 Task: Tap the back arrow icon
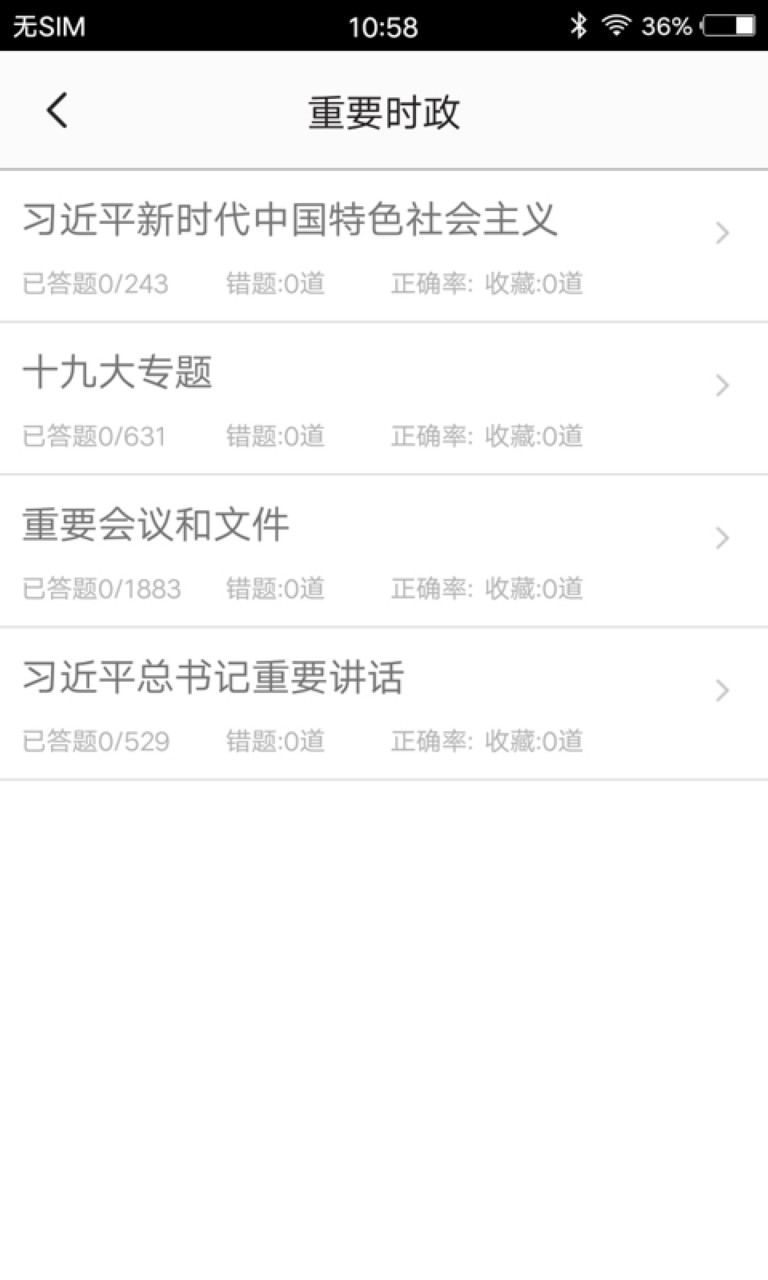(x=56, y=110)
